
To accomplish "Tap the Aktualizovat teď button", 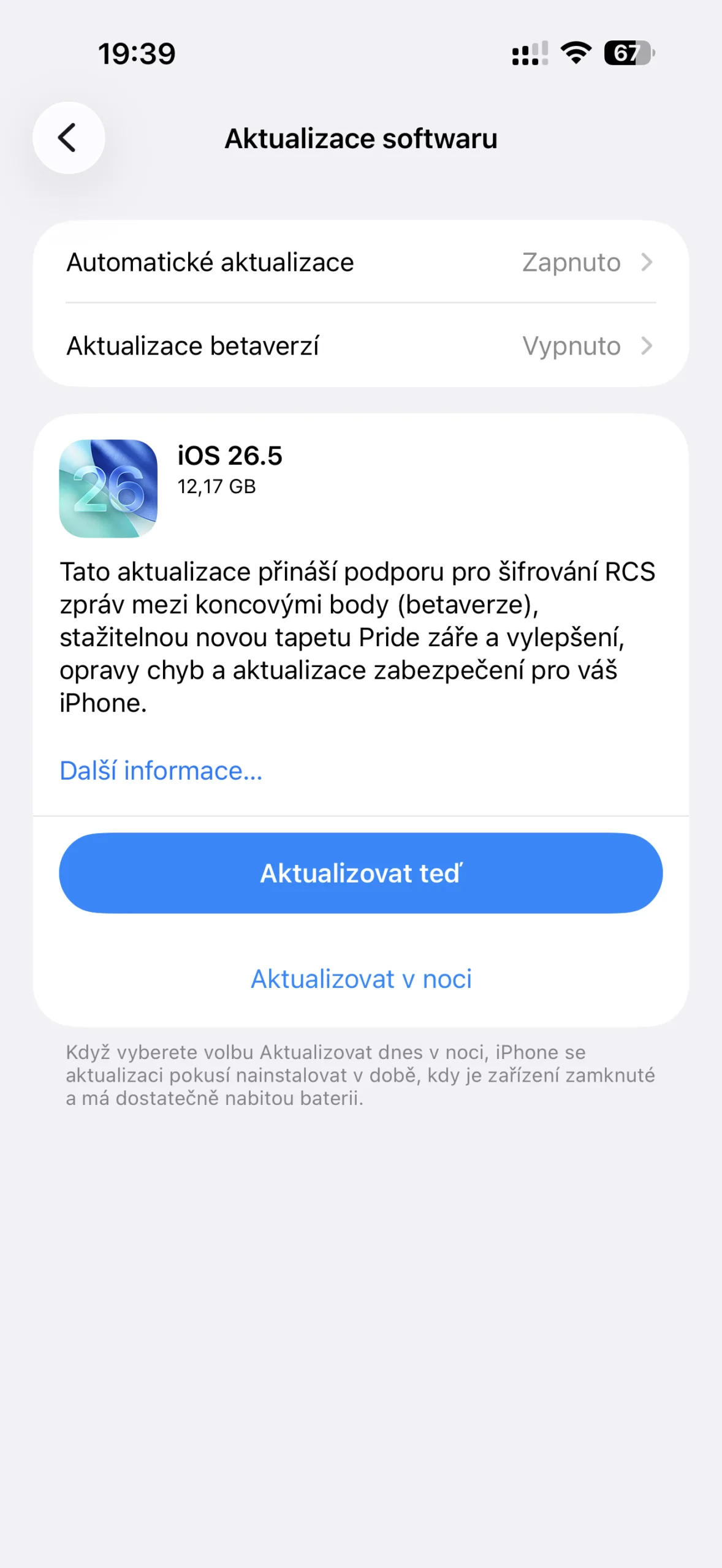I will (361, 873).
